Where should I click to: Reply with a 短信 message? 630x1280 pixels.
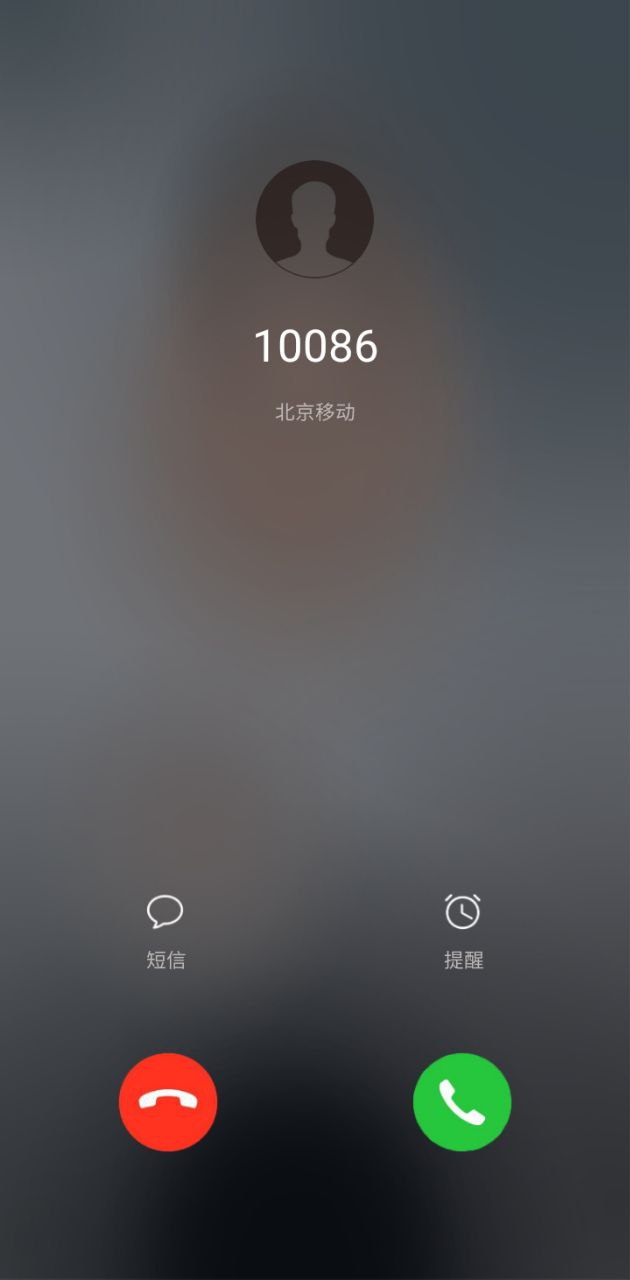[x=165, y=930]
